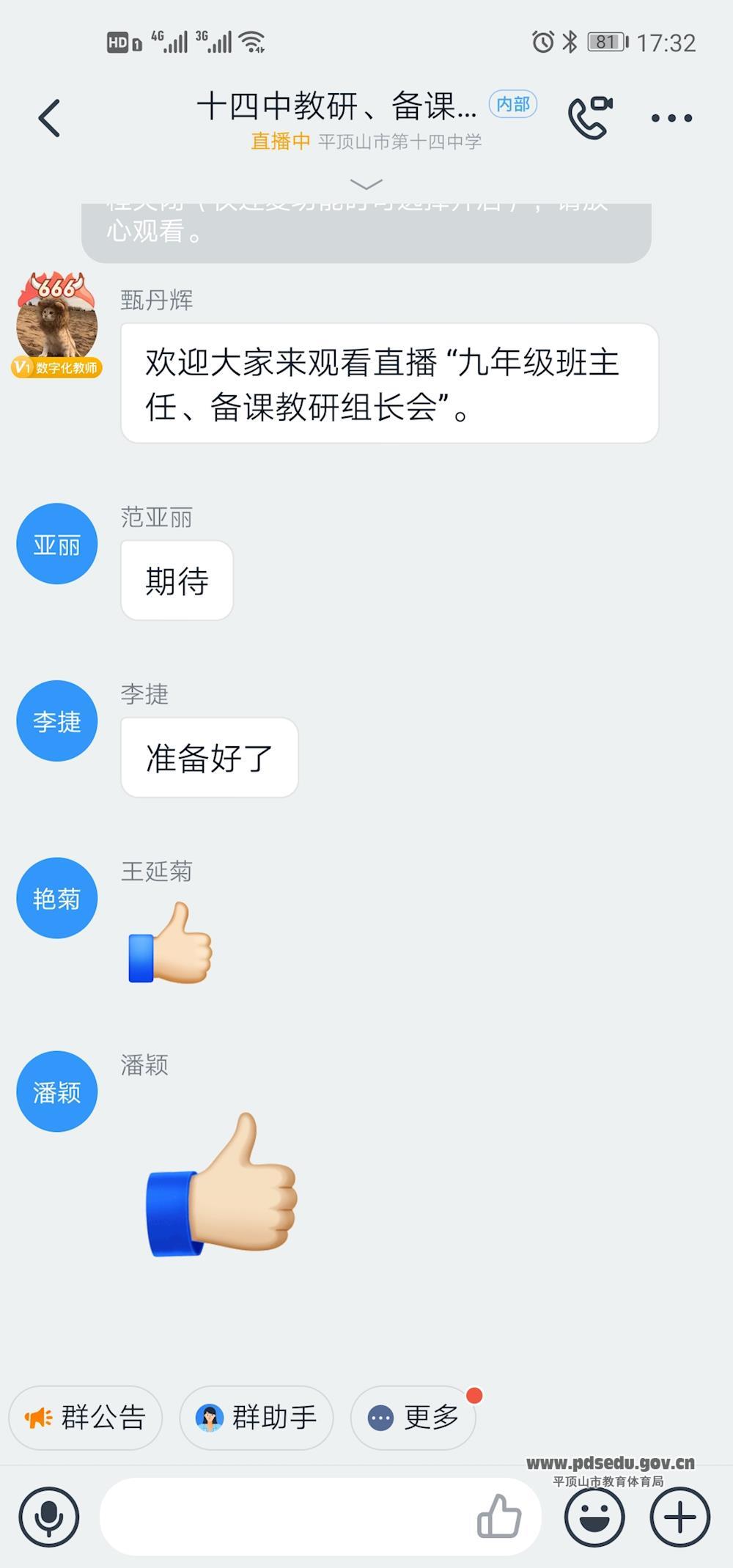Go back from the group chat

point(49,118)
